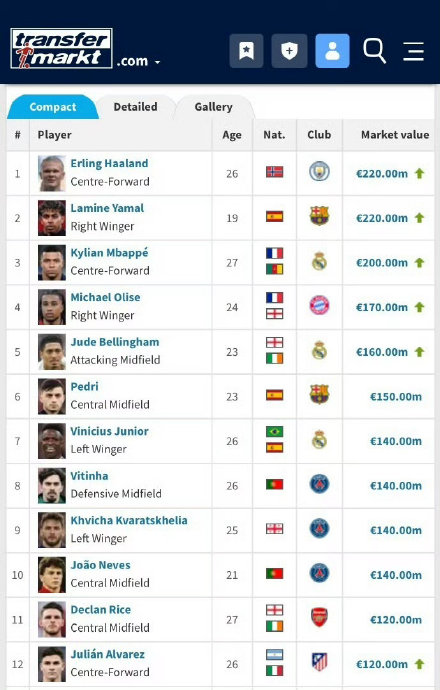Open the Arsenal club crest for Declan Rice
The height and width of the screenshot is (690, 440).
click(x=319, y=617)
